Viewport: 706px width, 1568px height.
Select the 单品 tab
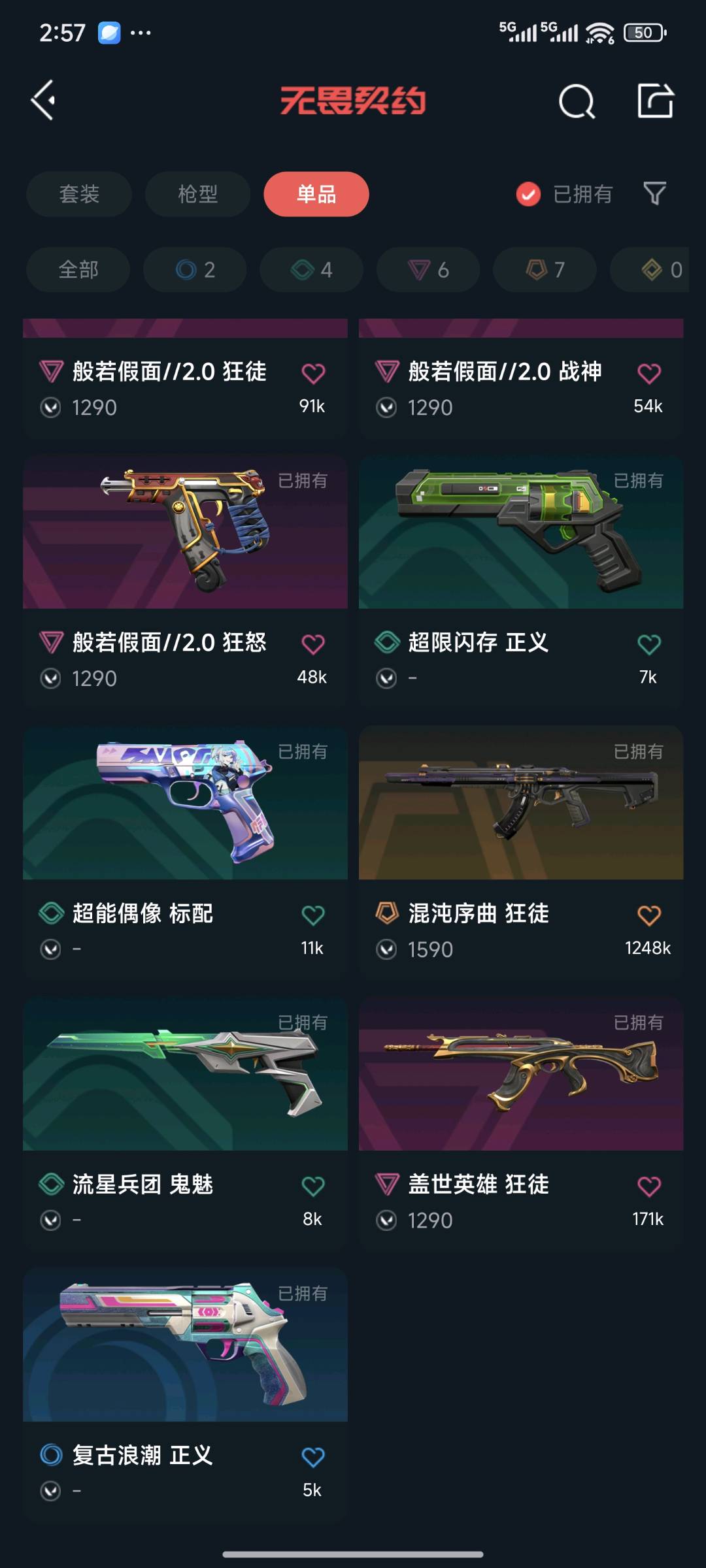click(x=316, y=194)
